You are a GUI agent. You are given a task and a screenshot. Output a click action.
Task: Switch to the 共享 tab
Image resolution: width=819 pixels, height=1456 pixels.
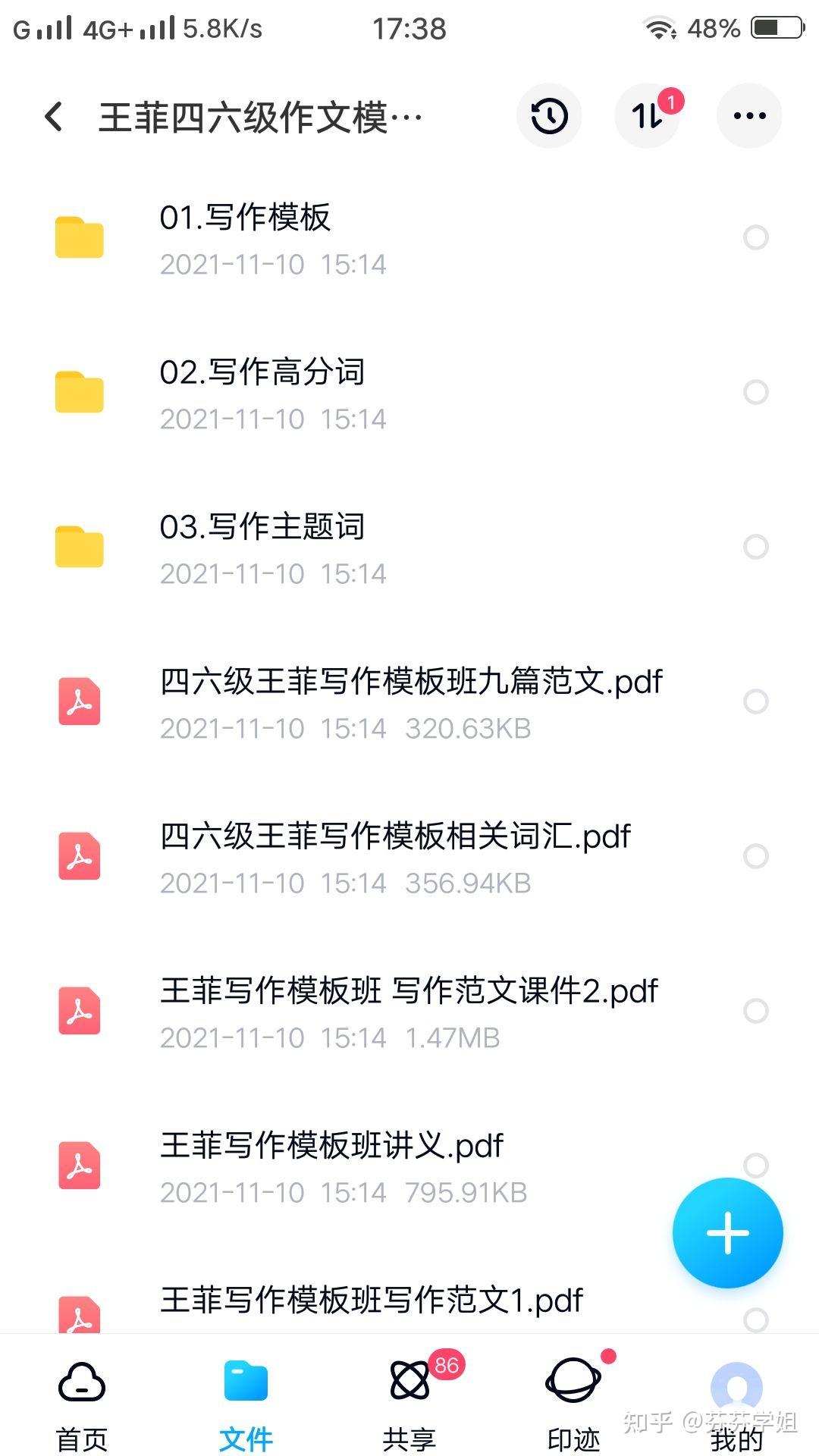click(409, 1404)
